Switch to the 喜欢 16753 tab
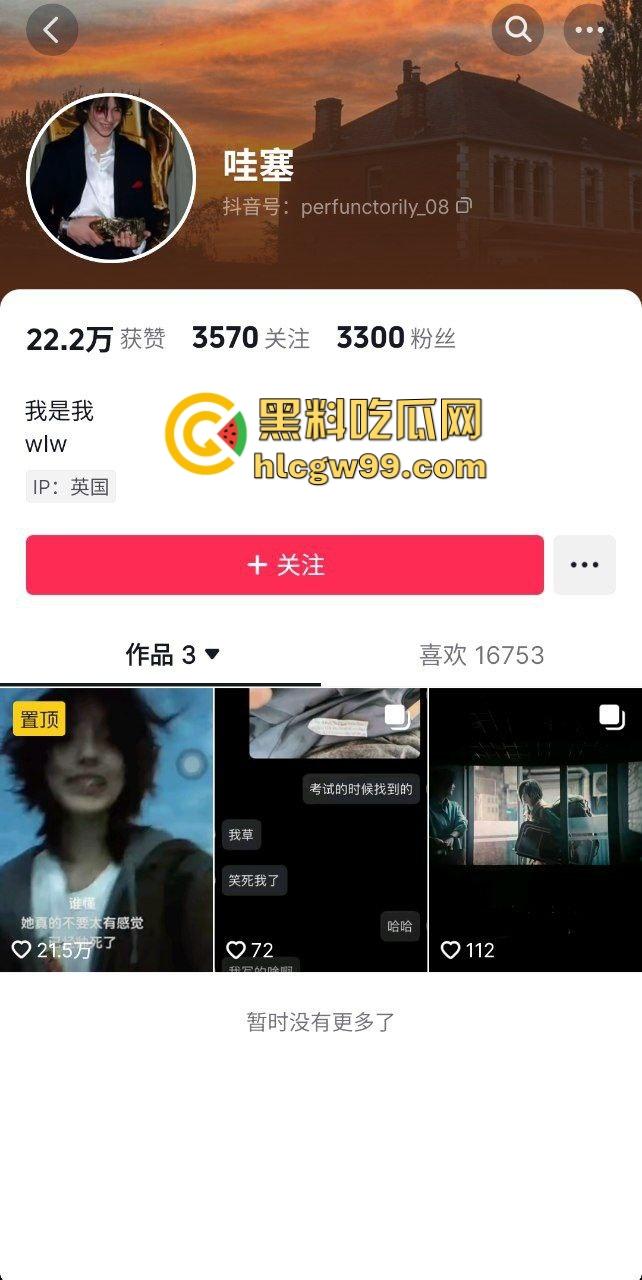 pyautogui.click(x=481, y=655)
